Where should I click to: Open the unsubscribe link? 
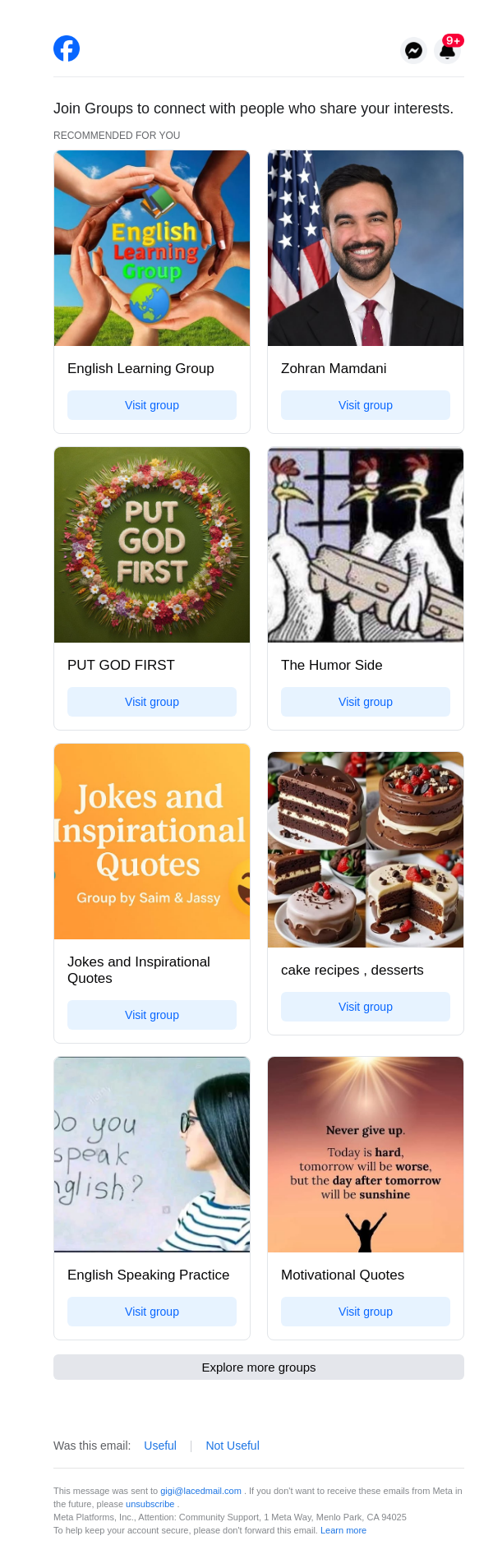150,1504
